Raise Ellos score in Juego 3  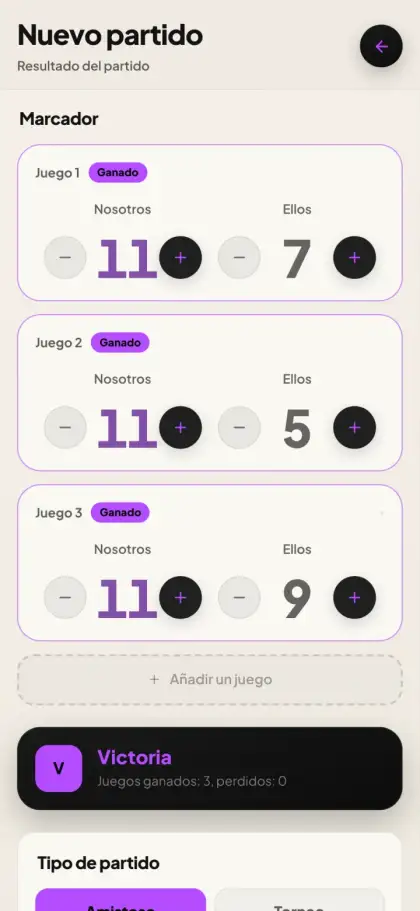coord(354,598)
